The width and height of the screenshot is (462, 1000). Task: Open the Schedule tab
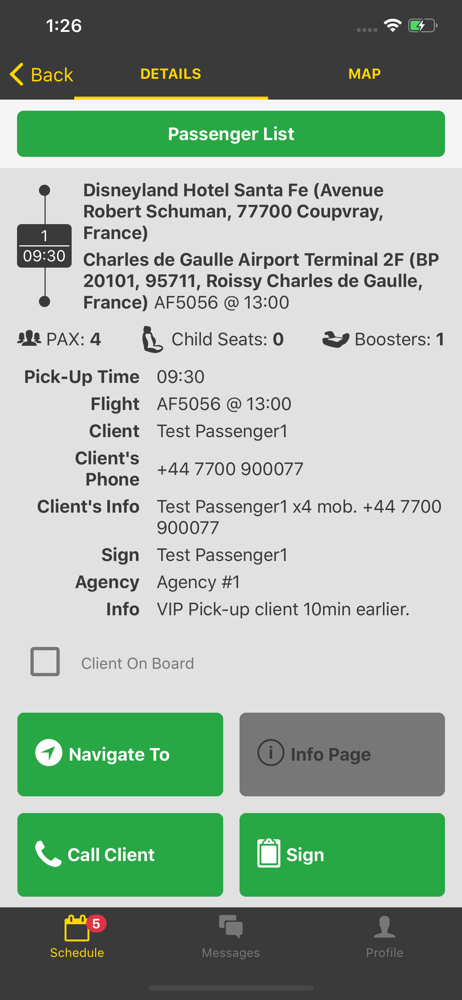click(77, 938)
